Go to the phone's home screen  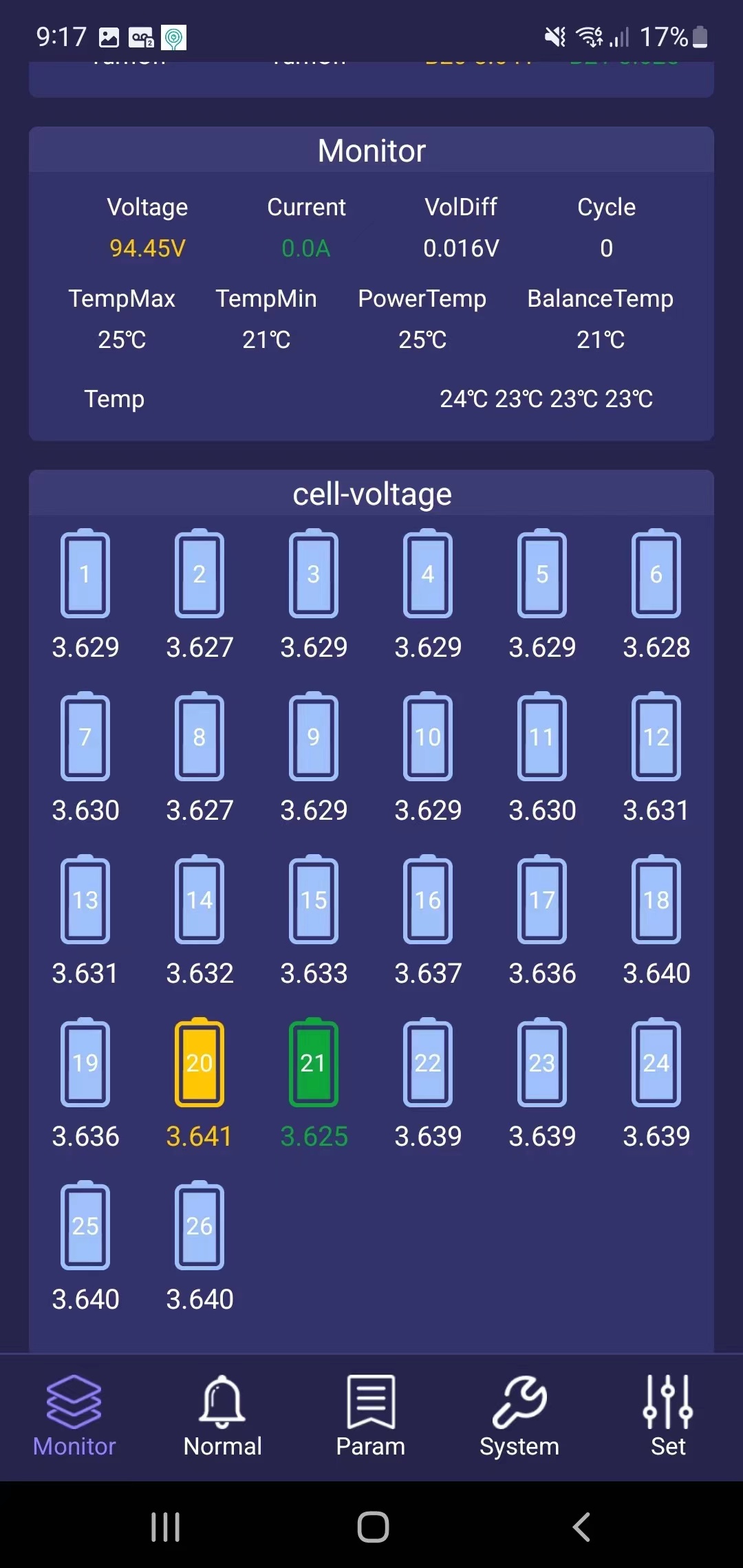tap(373, 1527)
